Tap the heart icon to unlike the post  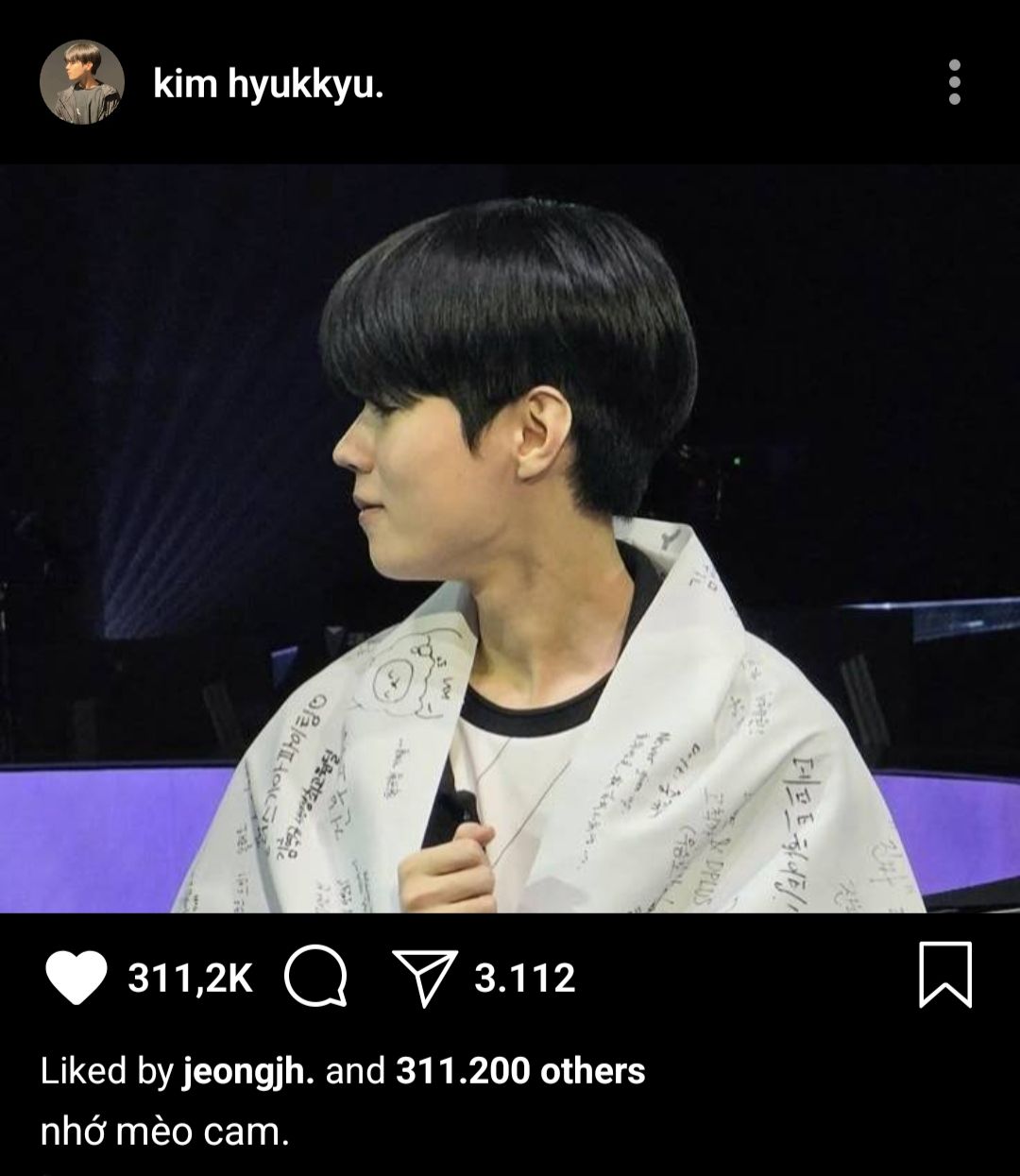tap(76, 978)
